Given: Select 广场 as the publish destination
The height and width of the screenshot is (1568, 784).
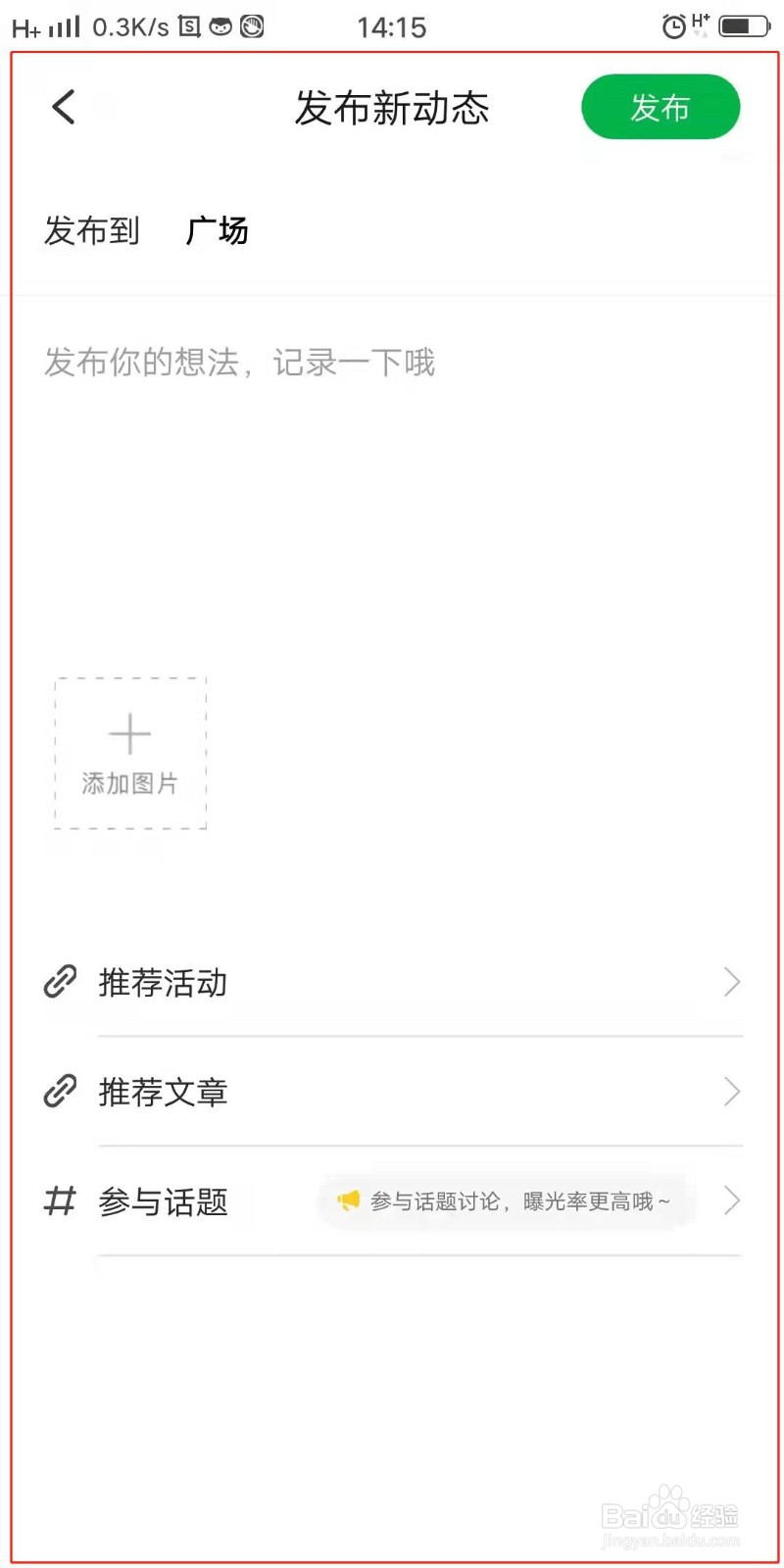Looking at the screenshot, I should (218, 230).
